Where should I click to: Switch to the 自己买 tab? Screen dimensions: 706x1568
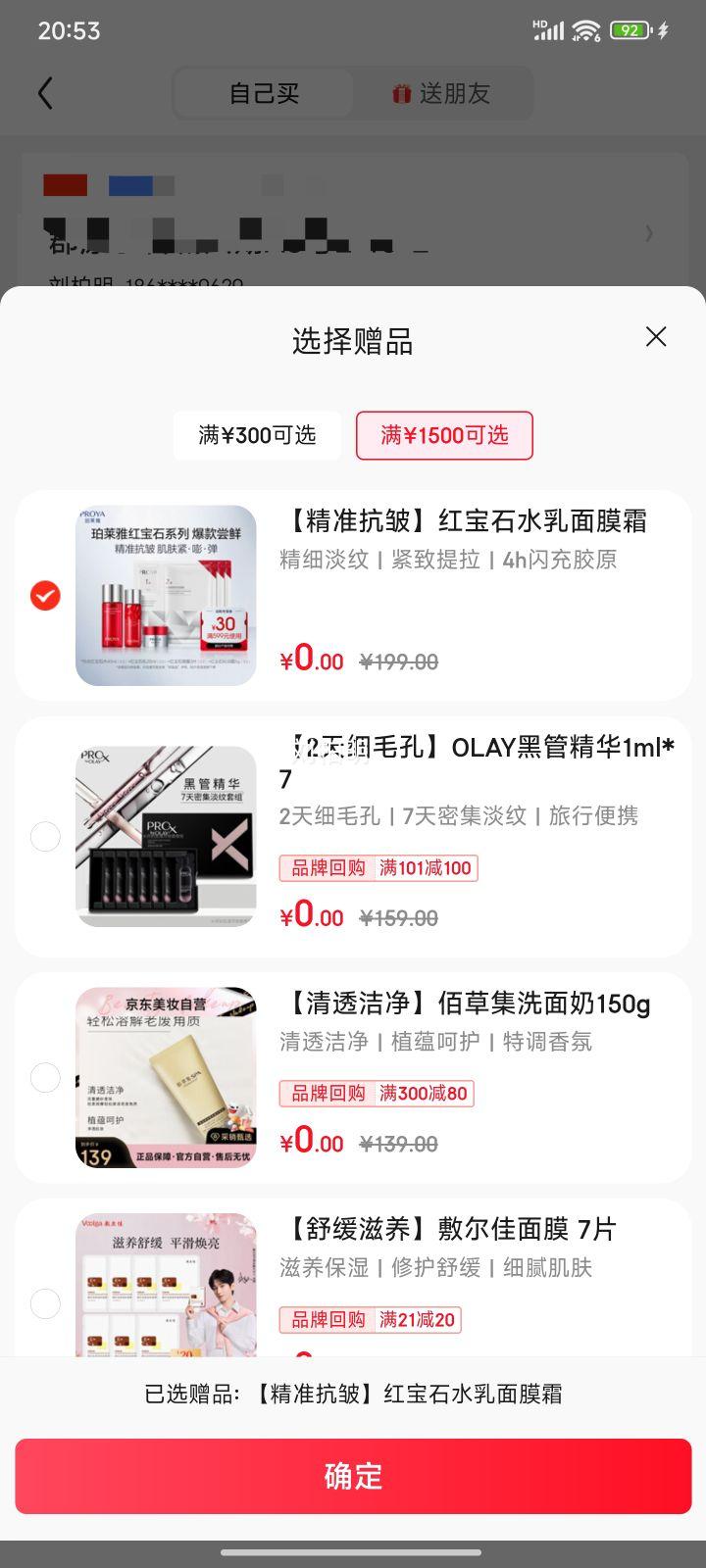(264, 94)
